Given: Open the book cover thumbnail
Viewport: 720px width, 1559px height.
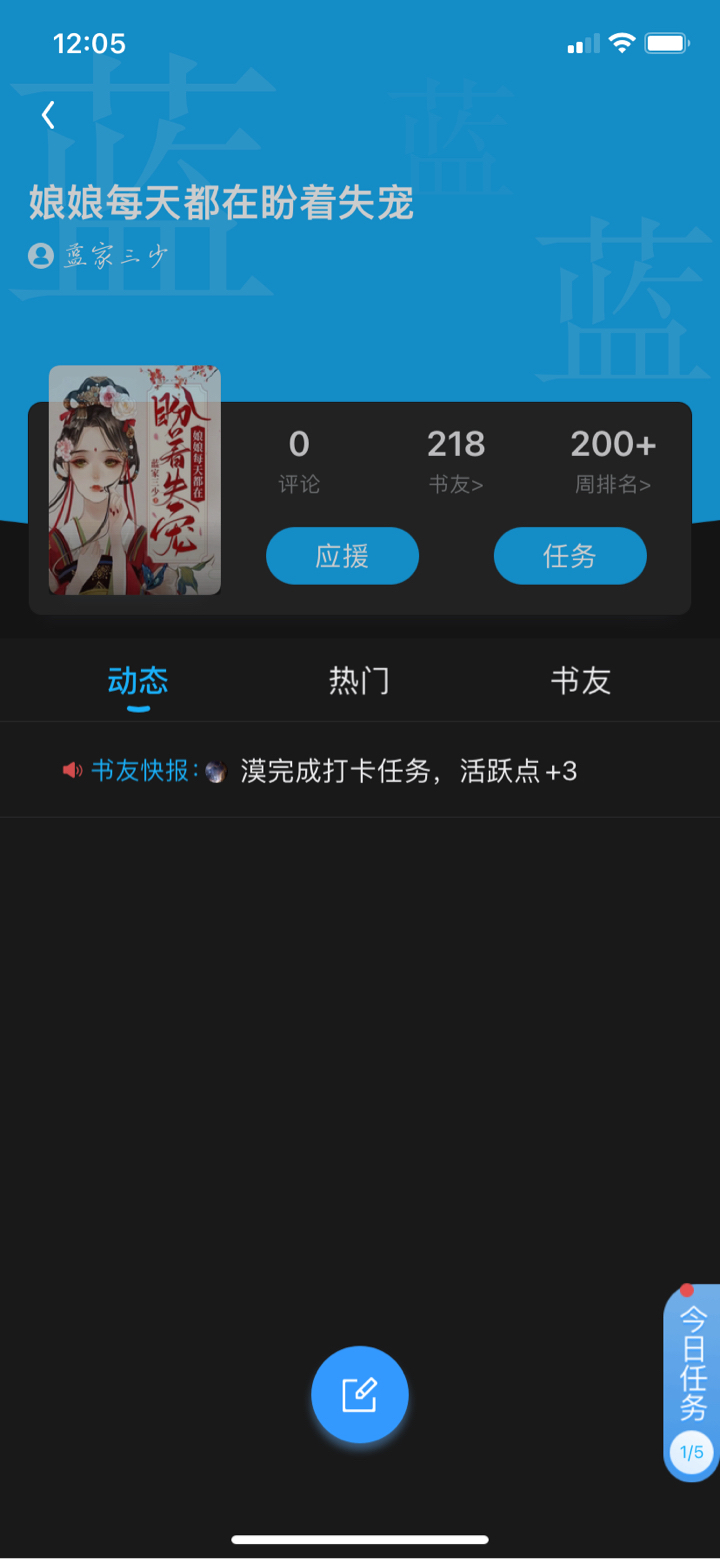Looking at the screenshot, I should tap(135, 480).
